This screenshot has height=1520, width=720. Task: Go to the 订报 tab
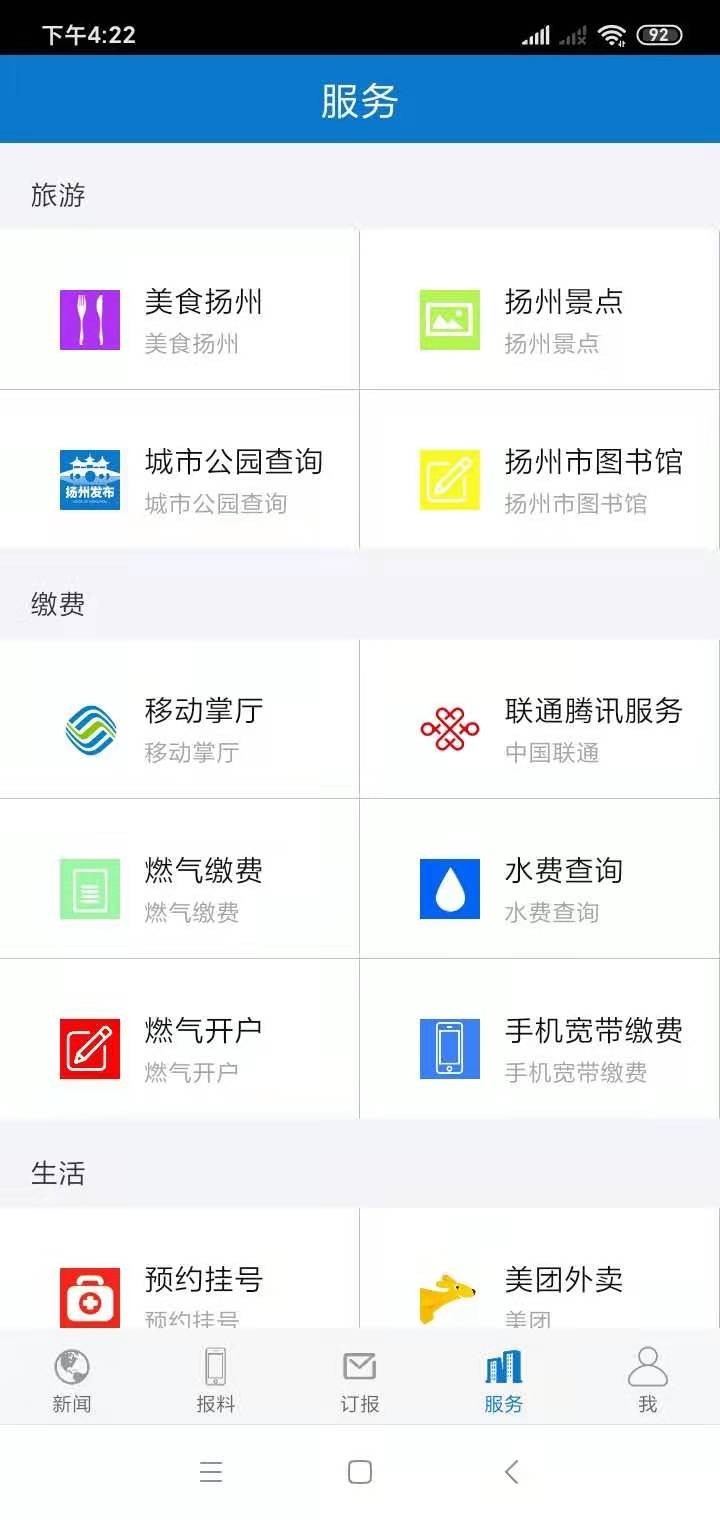point(360,1380)
